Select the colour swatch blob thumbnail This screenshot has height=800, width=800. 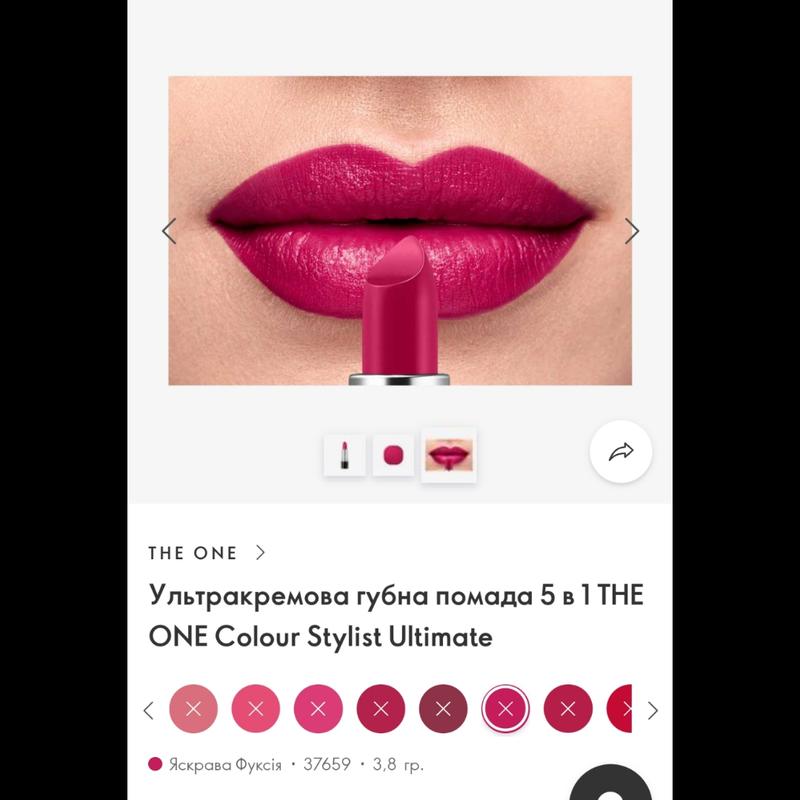click(x=393, y=455)
